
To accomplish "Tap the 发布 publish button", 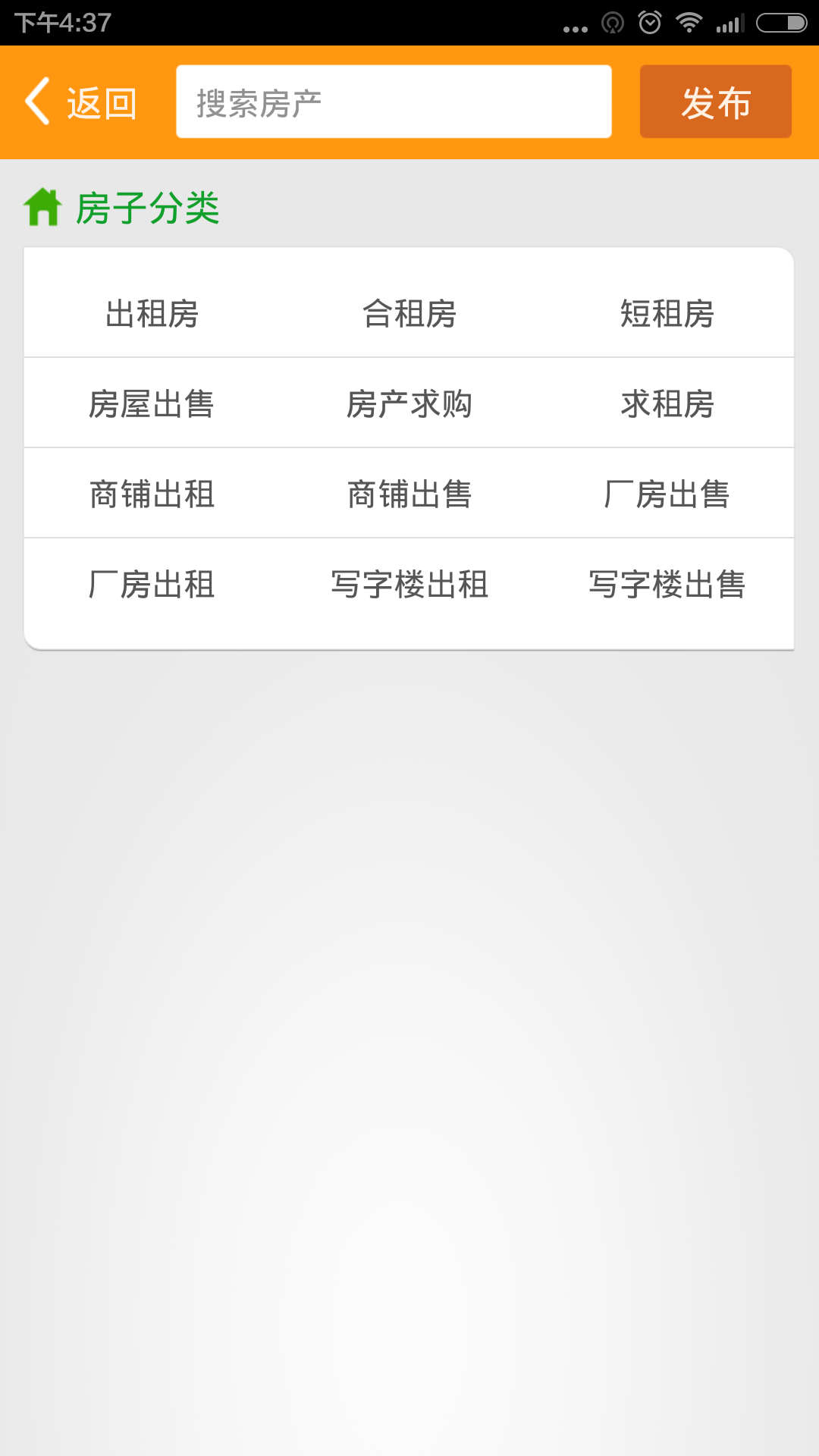I will pyautogui.click(x=715, y=102).
